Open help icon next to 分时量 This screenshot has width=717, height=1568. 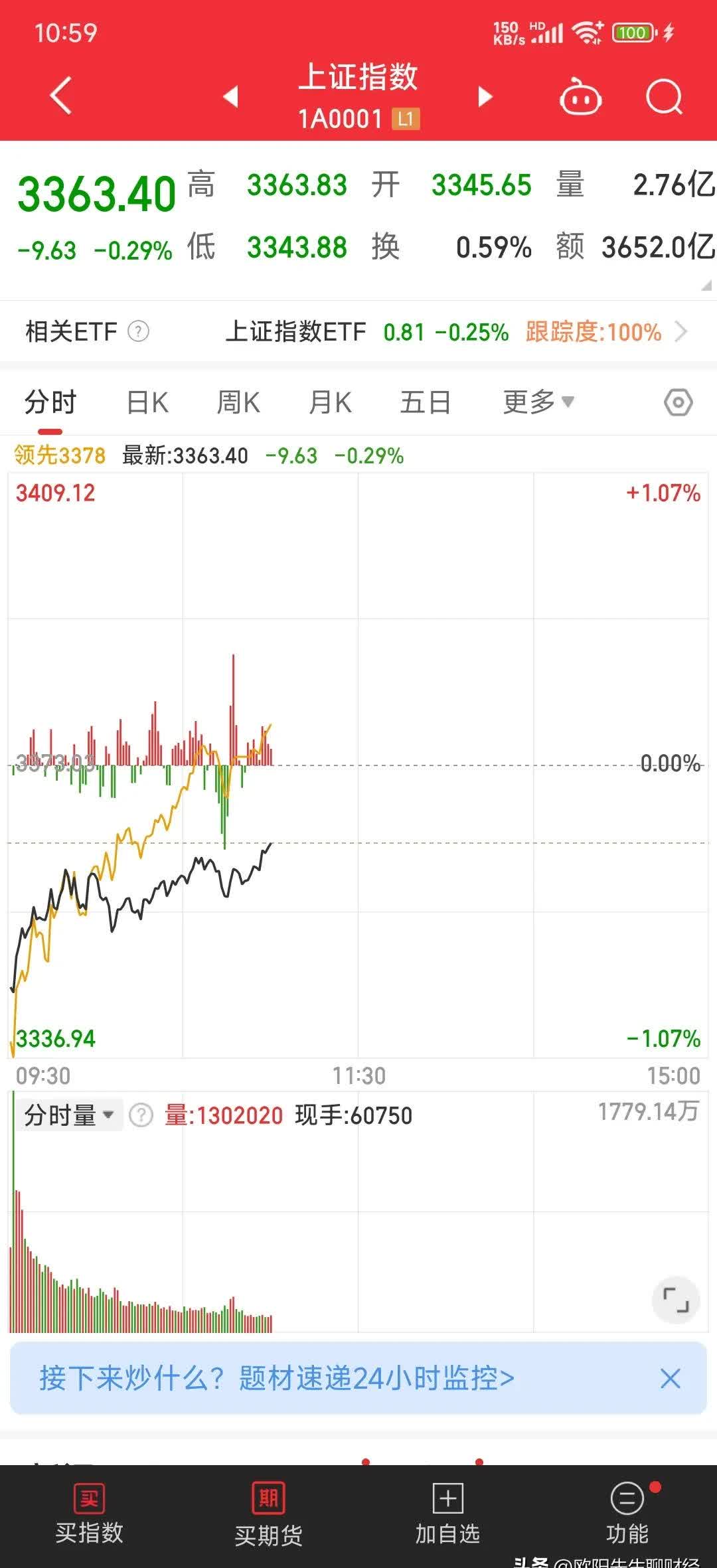(140, 1115)
